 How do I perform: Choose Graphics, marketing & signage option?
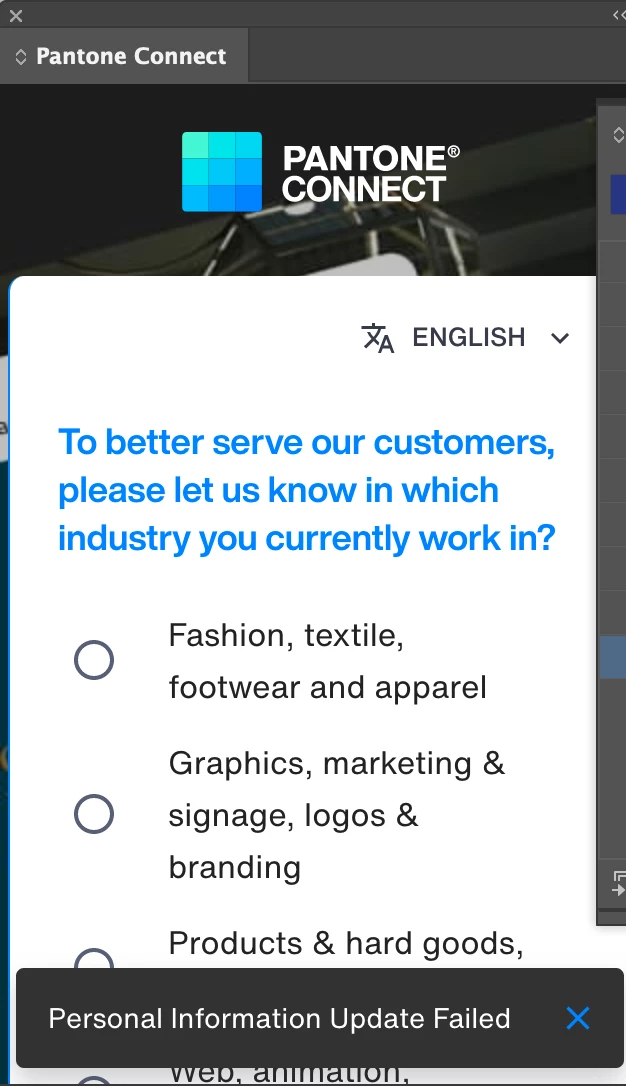[x=94, y=814]
